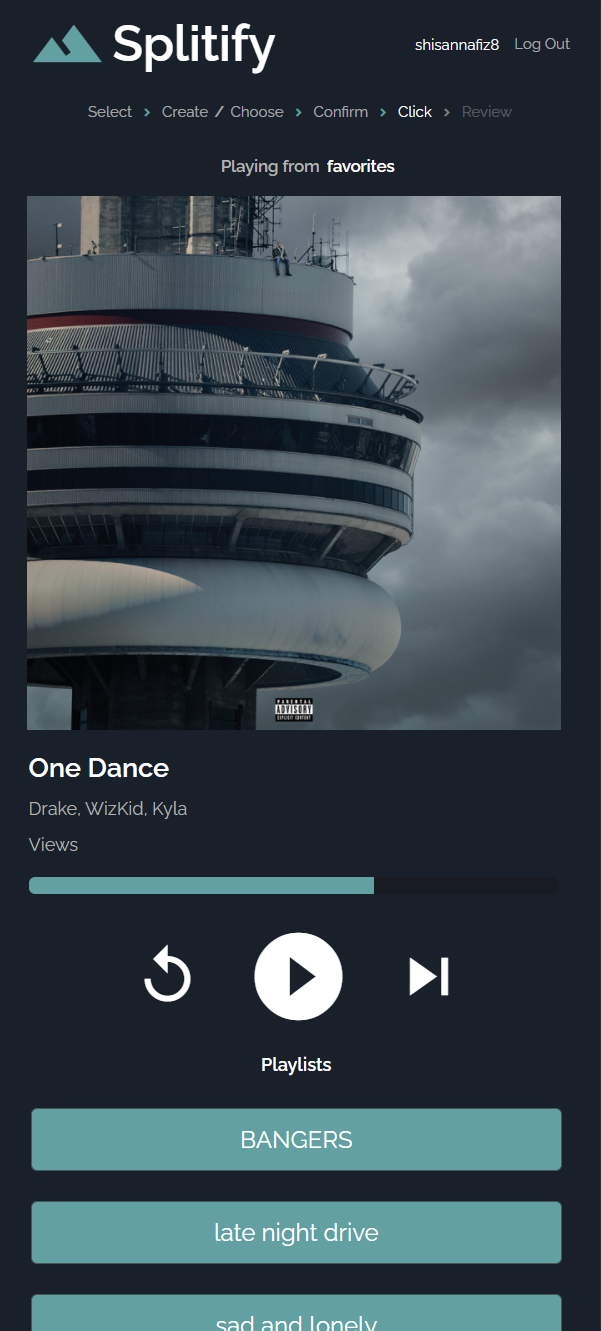Play the song One Dance
Viewport: 601px width, 1331px height.
298,976
